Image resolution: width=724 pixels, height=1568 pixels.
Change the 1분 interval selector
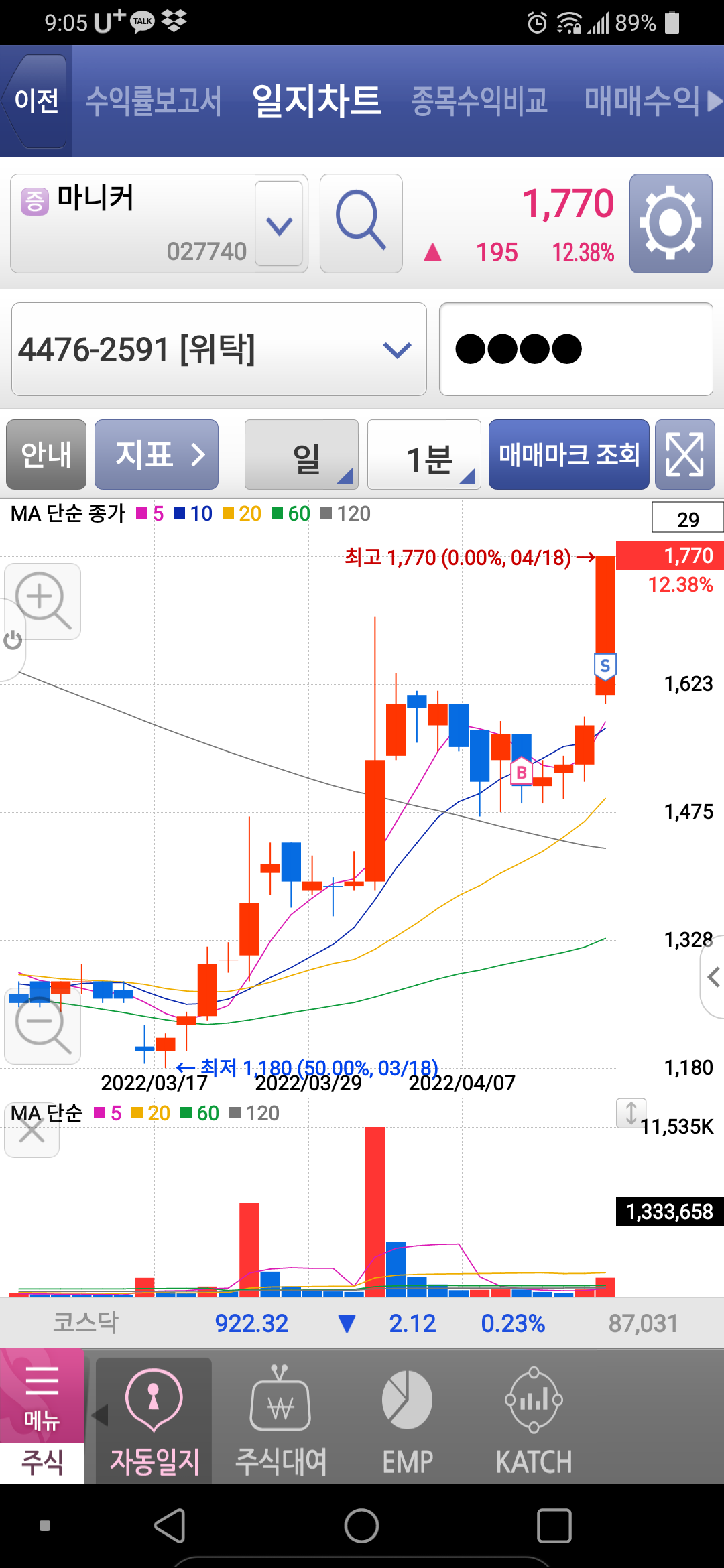pyautogui.click(x=424, y=455)
